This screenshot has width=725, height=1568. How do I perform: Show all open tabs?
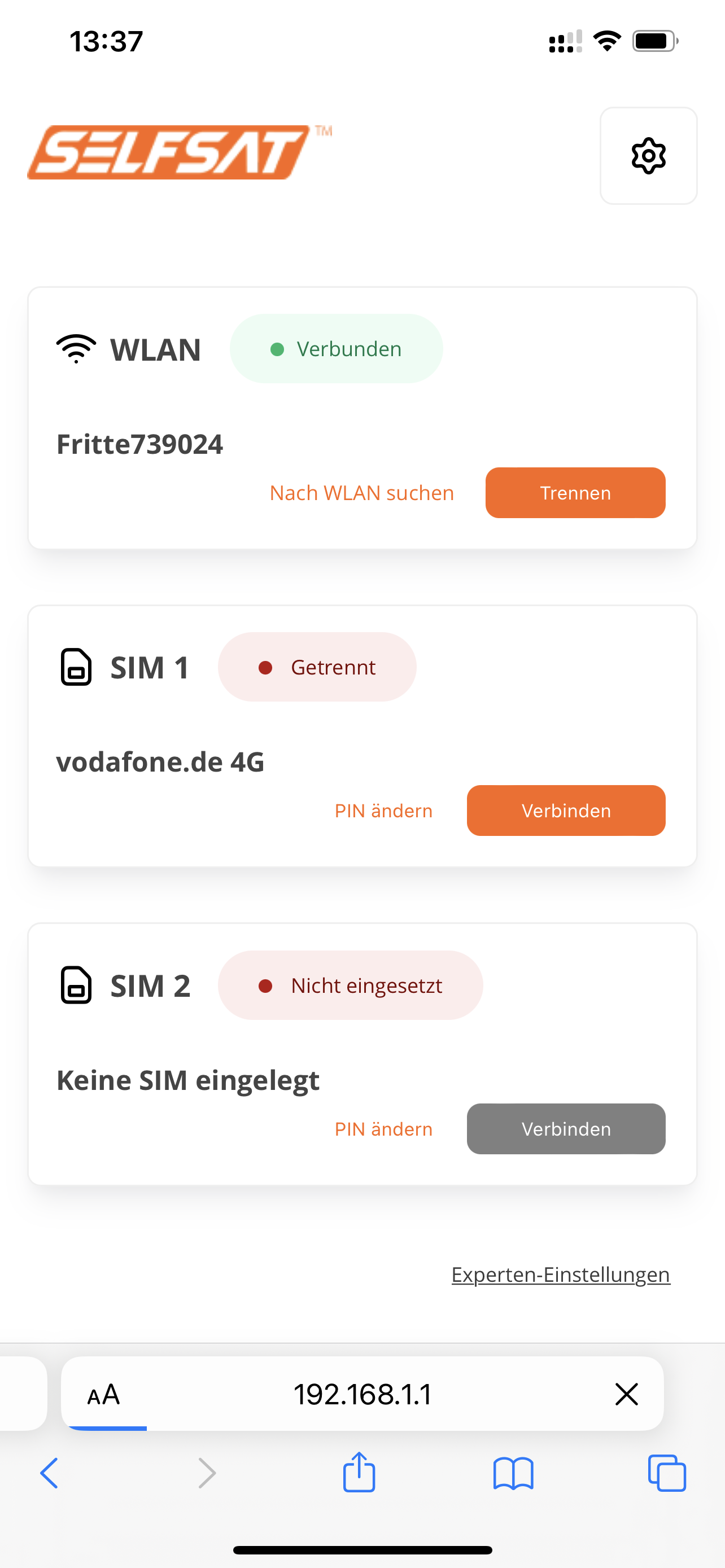click(667, 1474)
